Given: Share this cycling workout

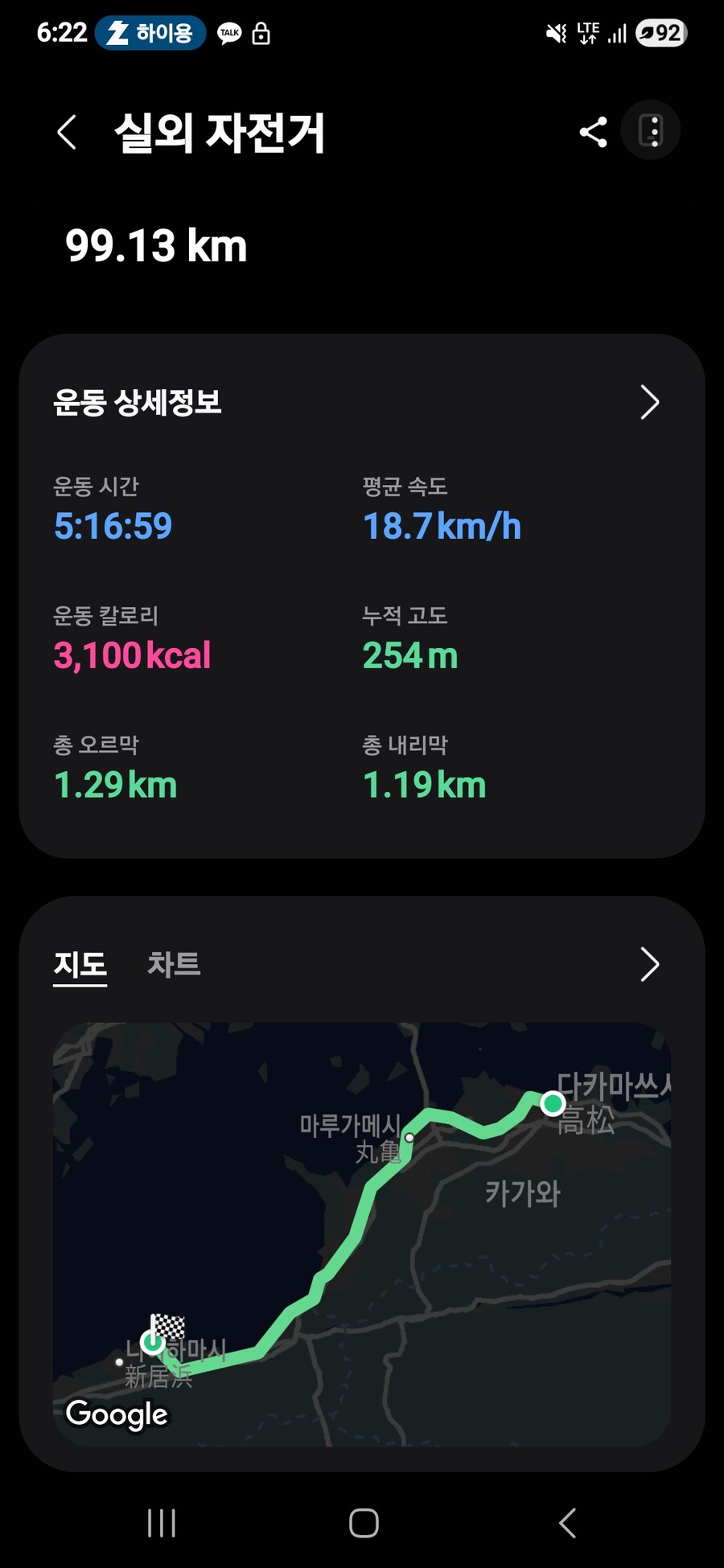Looking at the screenshot, I should pyautogui.click(x=593, y=132).
